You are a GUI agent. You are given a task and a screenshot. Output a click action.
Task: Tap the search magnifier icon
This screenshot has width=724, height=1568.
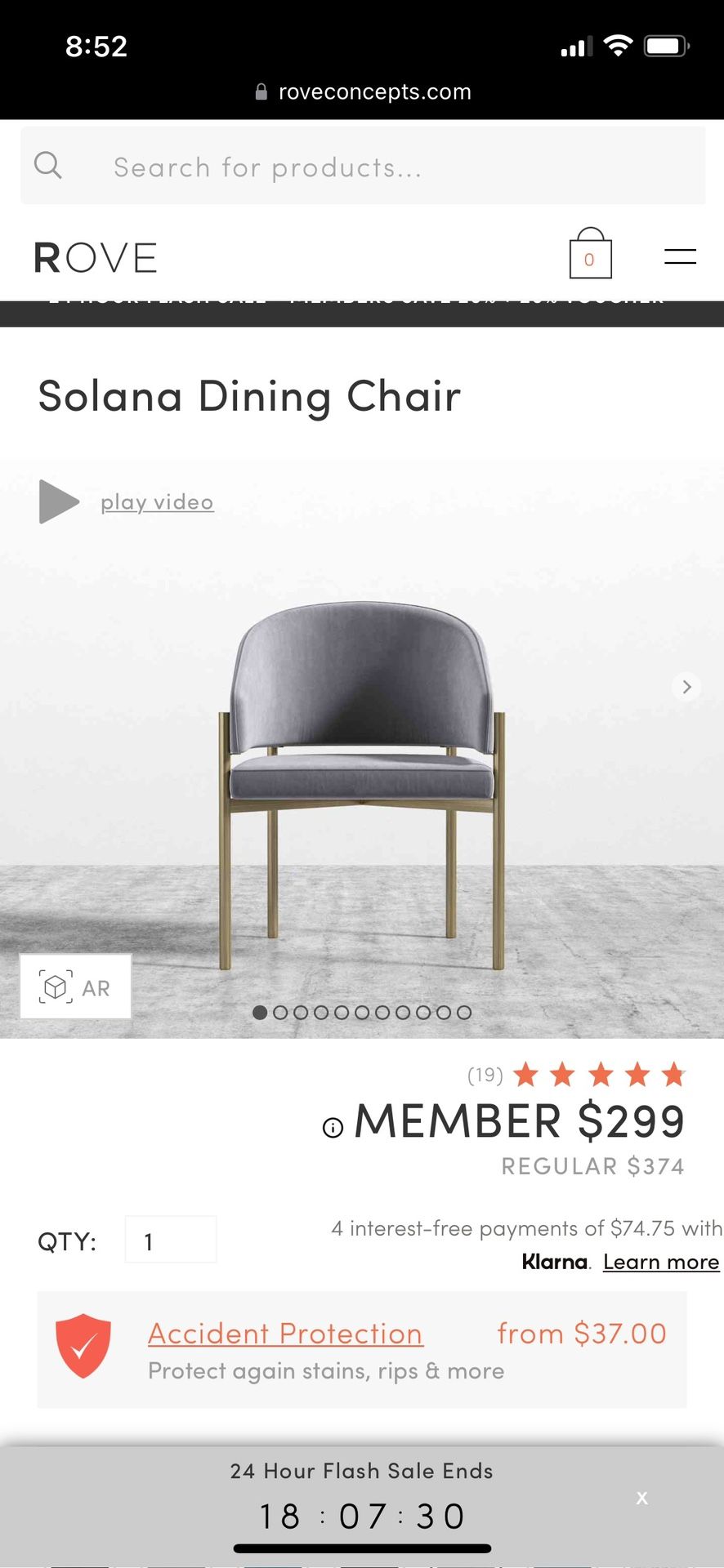click(x=49, y=165)
